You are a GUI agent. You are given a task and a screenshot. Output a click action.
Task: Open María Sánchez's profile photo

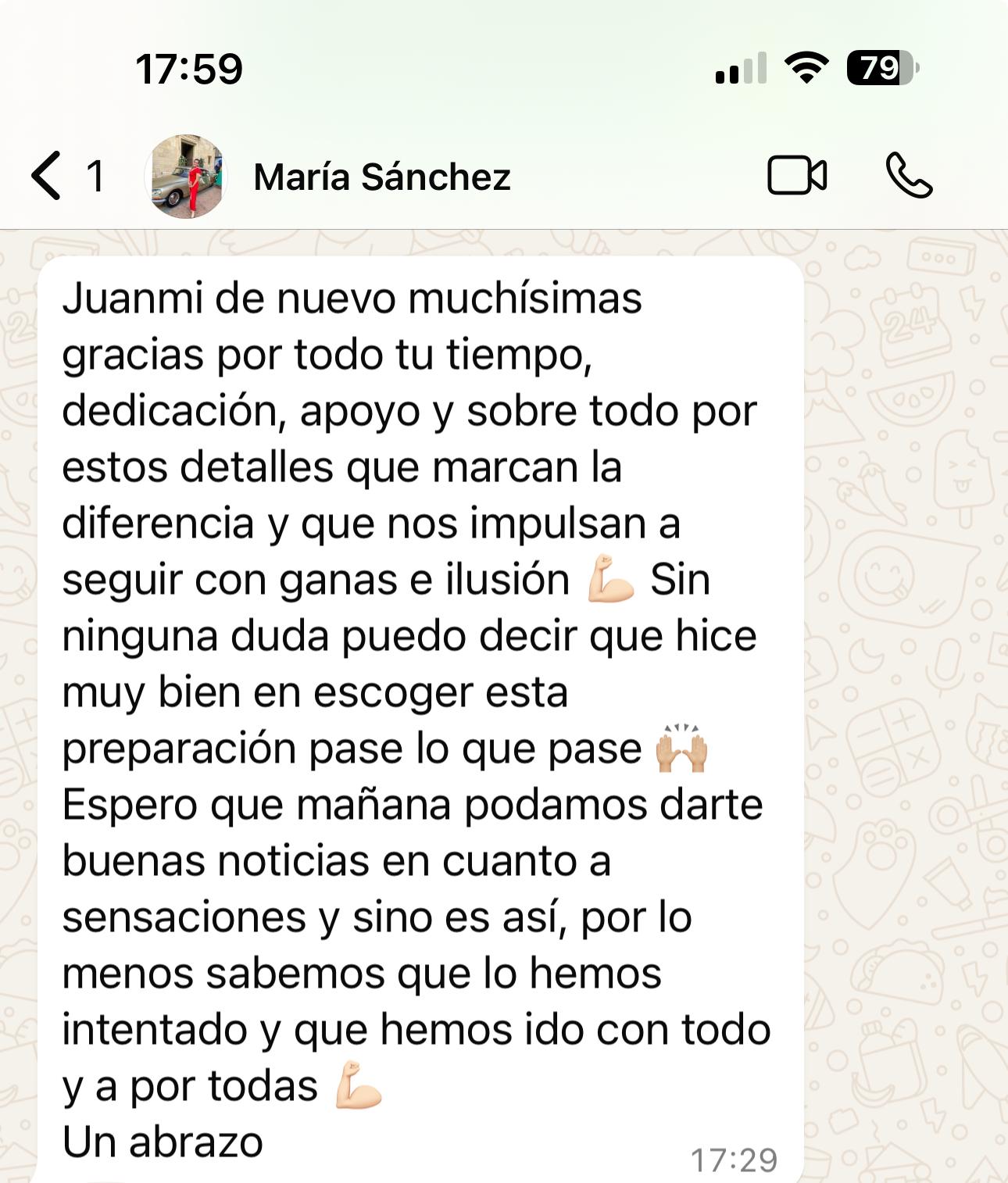point(186,177)
